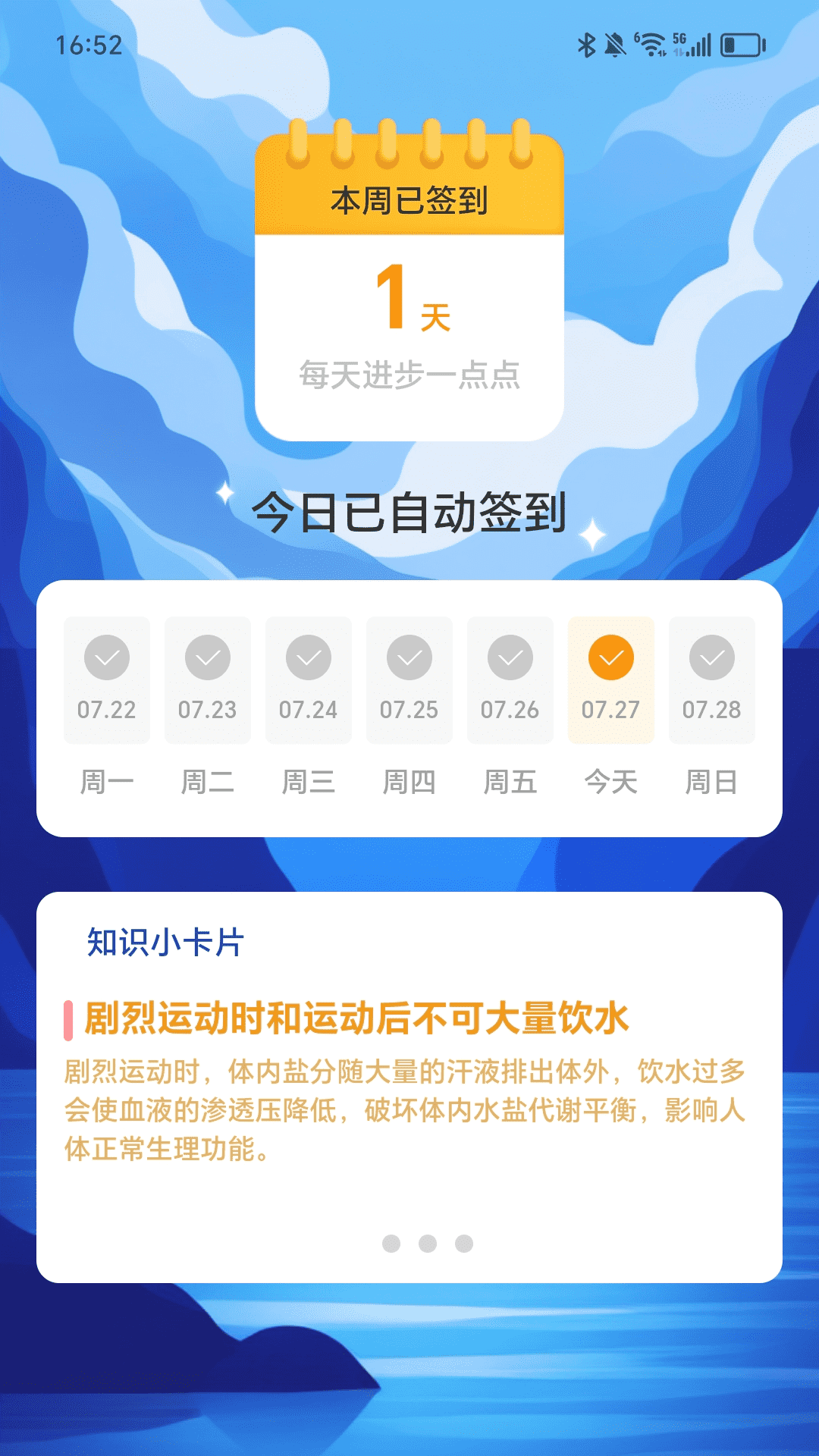This screenshot has width=819, height=1456.
Task: Tap the 07.26 Friday check-in tile
Action: [x=510, y=679]
